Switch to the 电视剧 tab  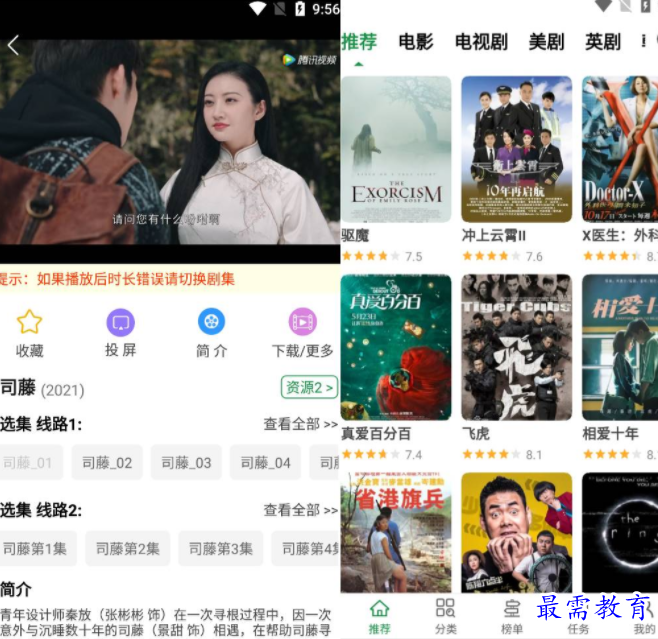tap(481, 42)
